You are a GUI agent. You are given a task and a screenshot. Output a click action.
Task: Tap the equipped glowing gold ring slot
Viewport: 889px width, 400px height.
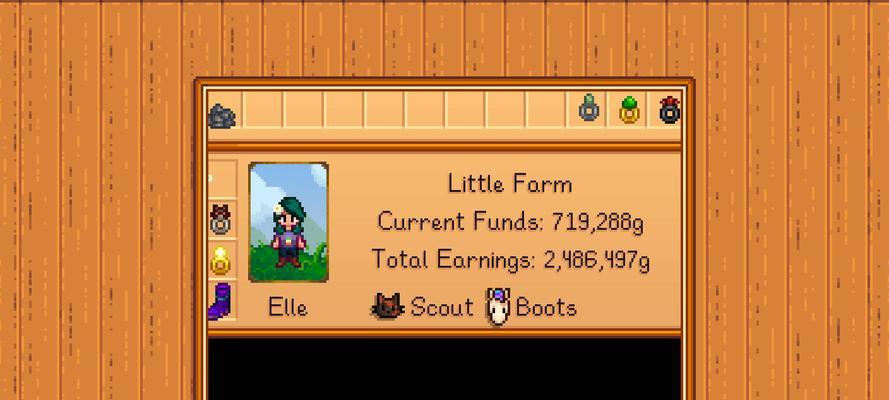(221, 260)
